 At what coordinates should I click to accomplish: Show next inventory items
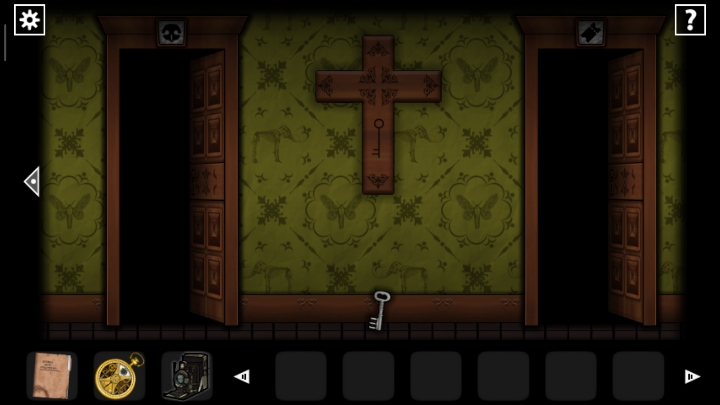[x=691, y=377]
